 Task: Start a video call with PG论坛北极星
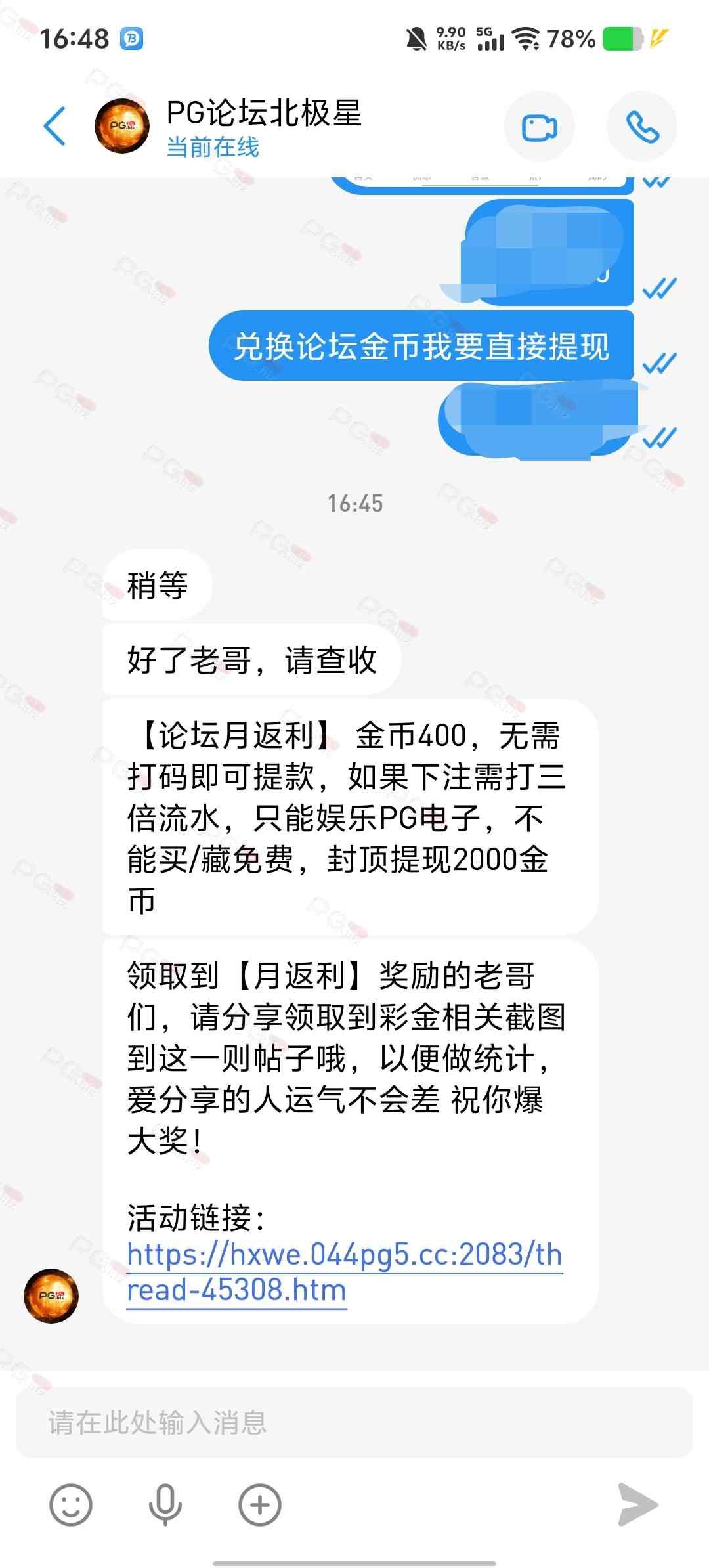point(539,127)
